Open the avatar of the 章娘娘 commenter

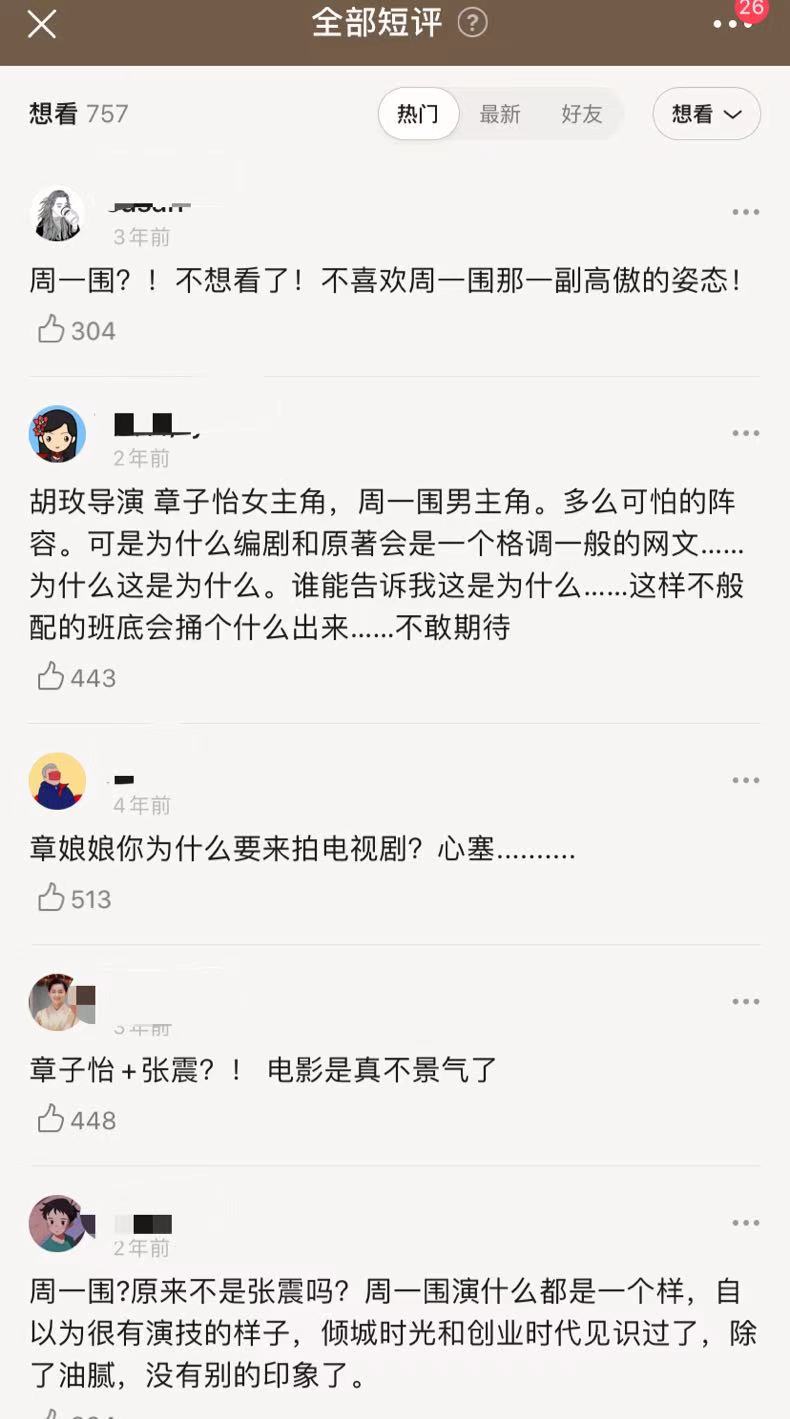pyautogui.click(x=57, y=781)
